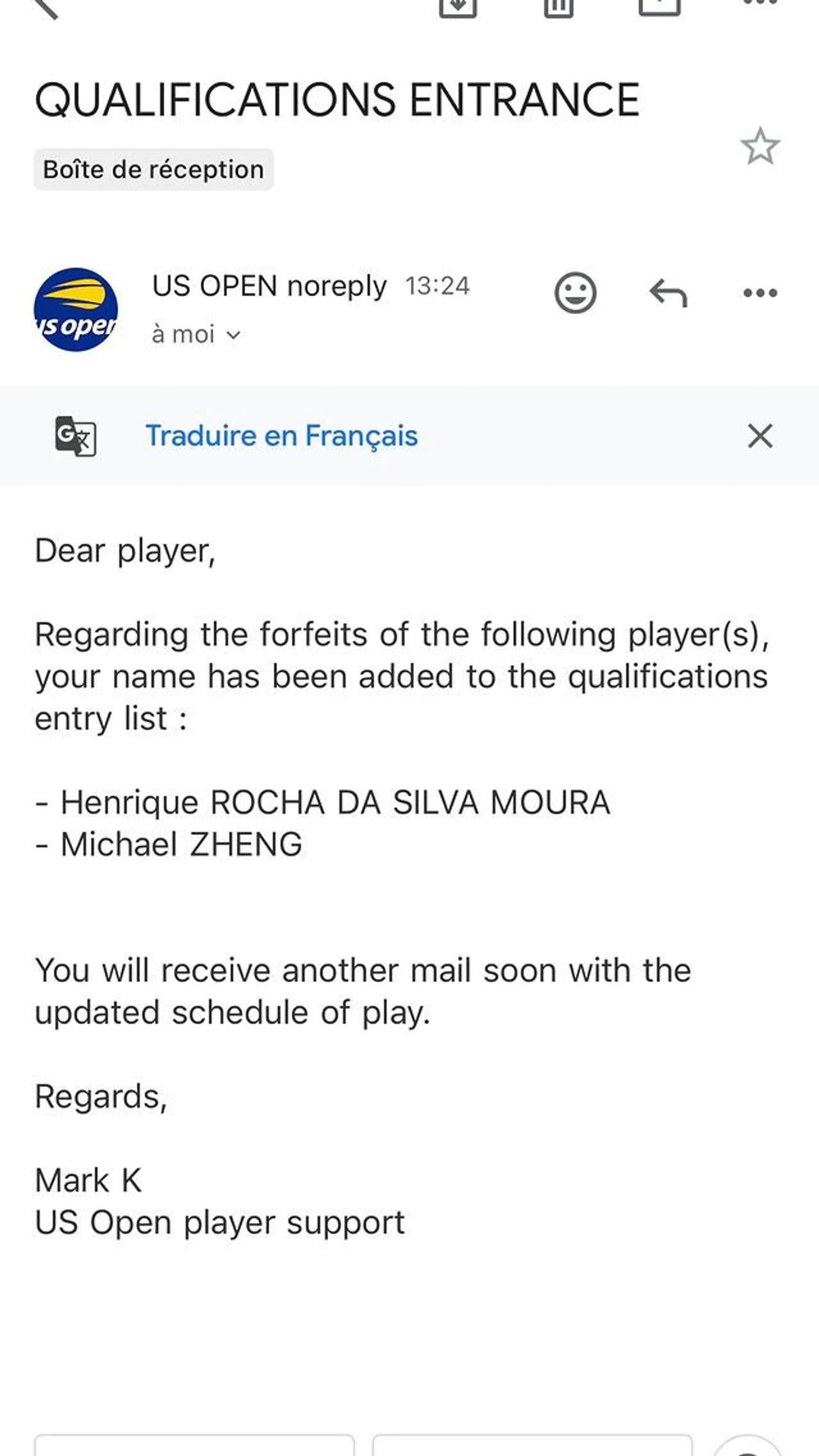819x1456 pixels.
Task: Go back to the inbox list
Action: tap(47, 7)
